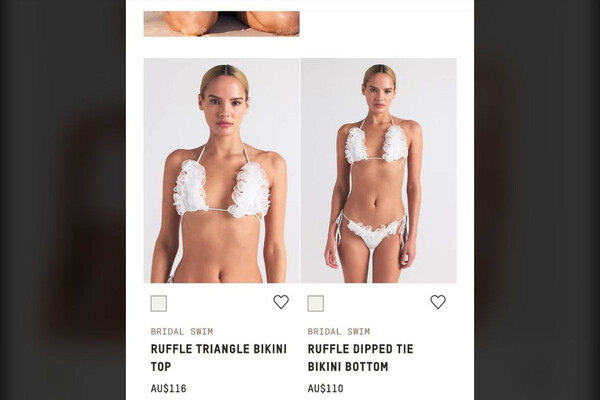Favorite the Ruffle Dipped Tie Bikini Bottom
Viewport: 600px width, 400px height.
point(438,302)
